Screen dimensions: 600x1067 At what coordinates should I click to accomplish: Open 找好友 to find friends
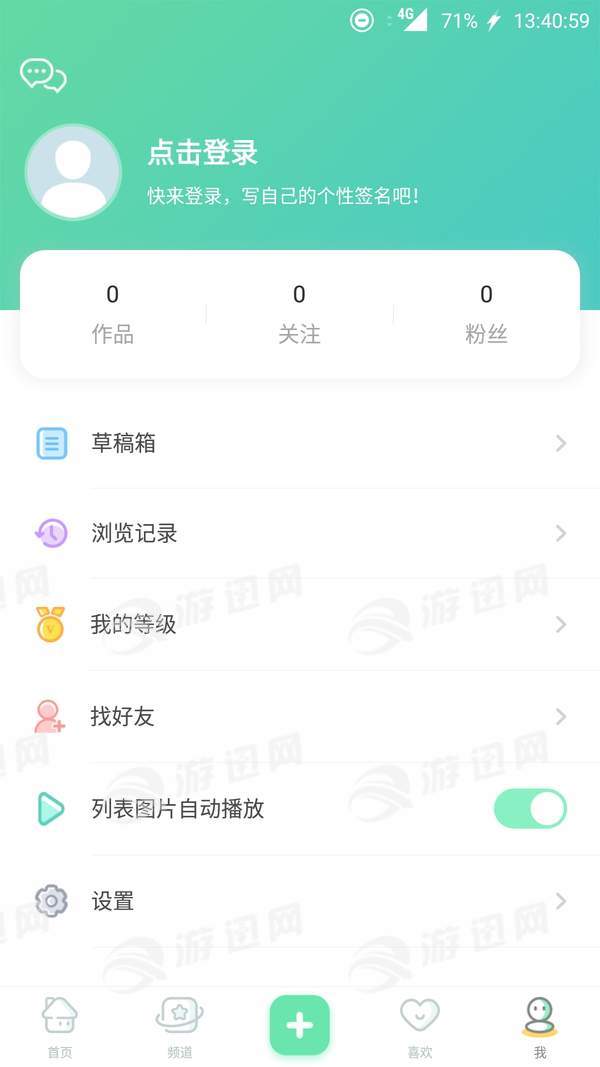pos(300,716)
